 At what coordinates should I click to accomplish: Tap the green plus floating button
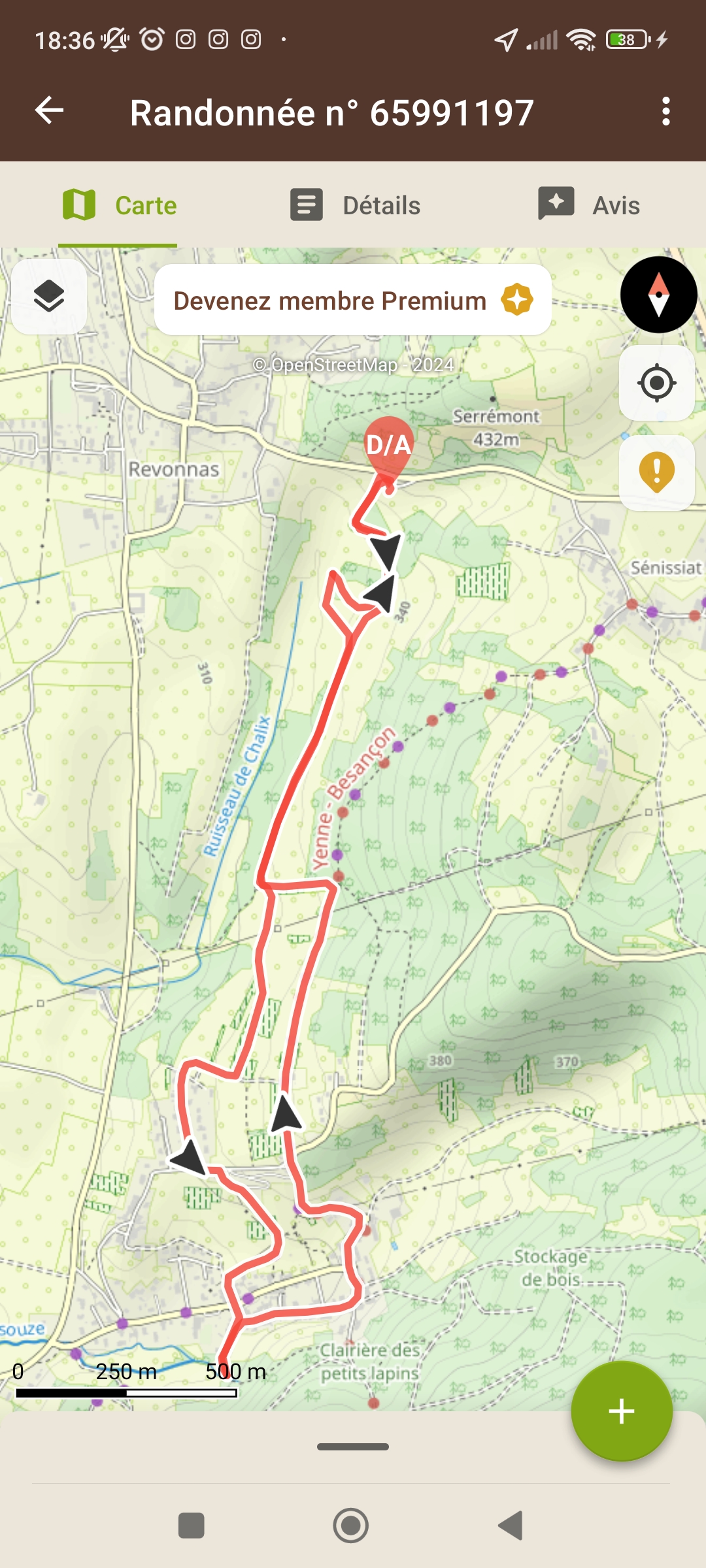(622, 1411)
